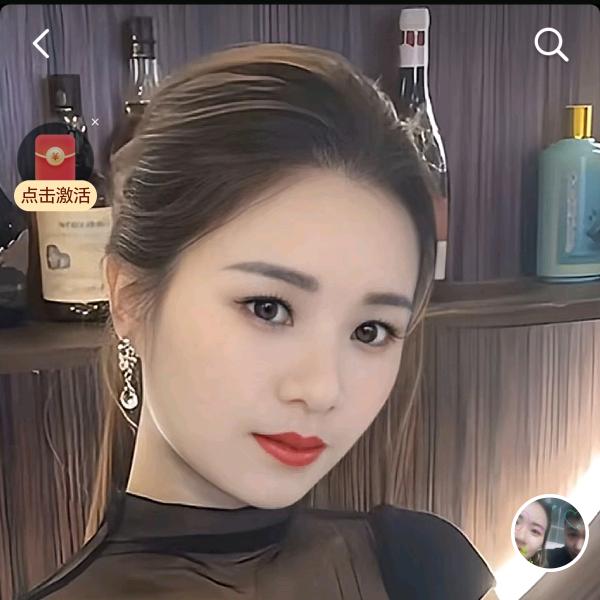This screenshot has width=600, height=600.
Task: Dismiss the red envelope popup
Action: [x=95, y=122]
